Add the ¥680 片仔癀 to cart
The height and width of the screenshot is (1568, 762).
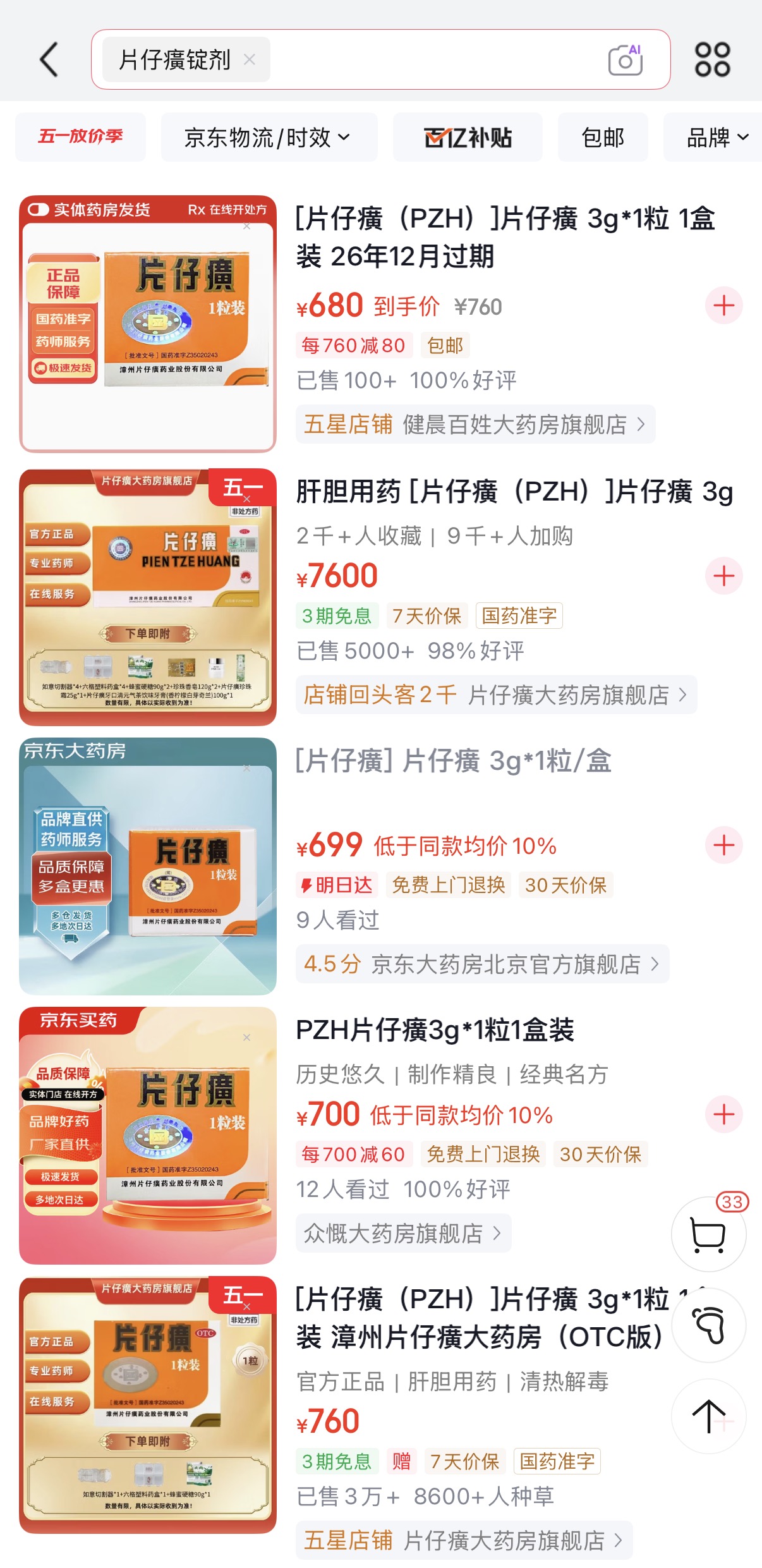click(x=723, y=306)
